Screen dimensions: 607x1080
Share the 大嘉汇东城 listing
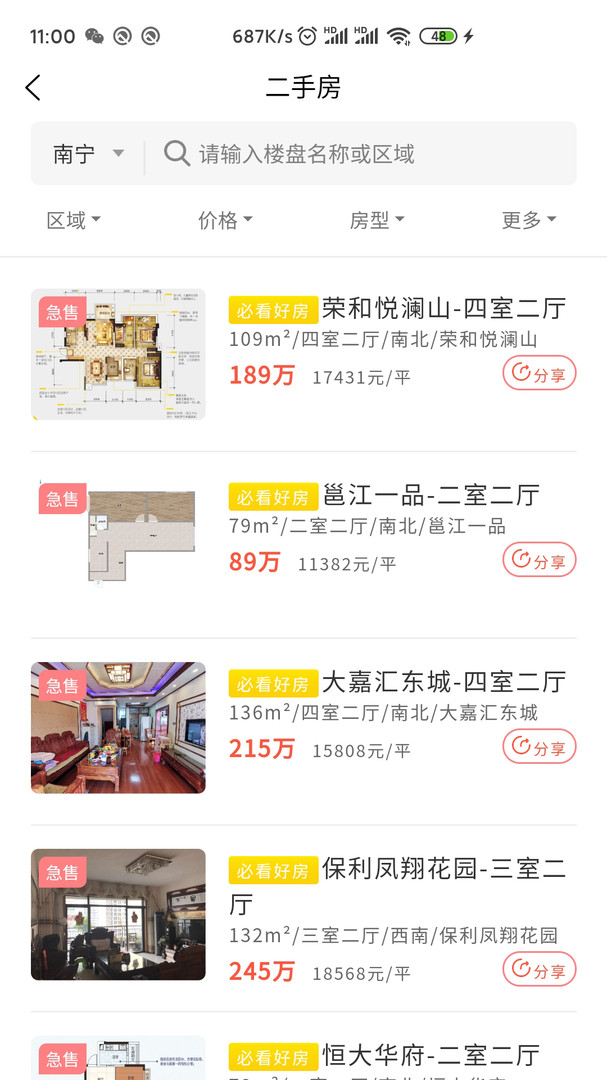(539, 747)
